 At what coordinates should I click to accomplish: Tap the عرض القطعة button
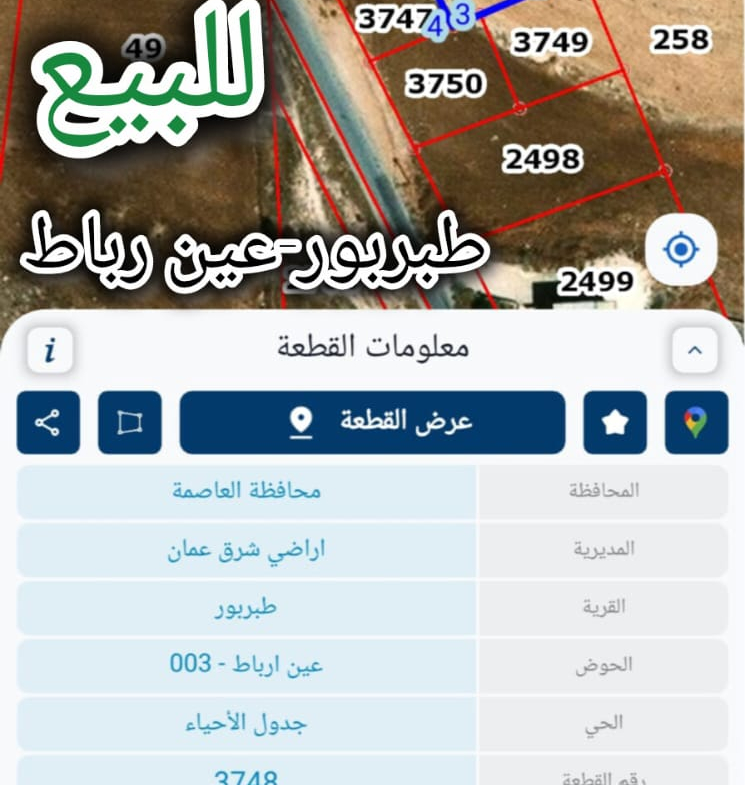click(372, 423)
